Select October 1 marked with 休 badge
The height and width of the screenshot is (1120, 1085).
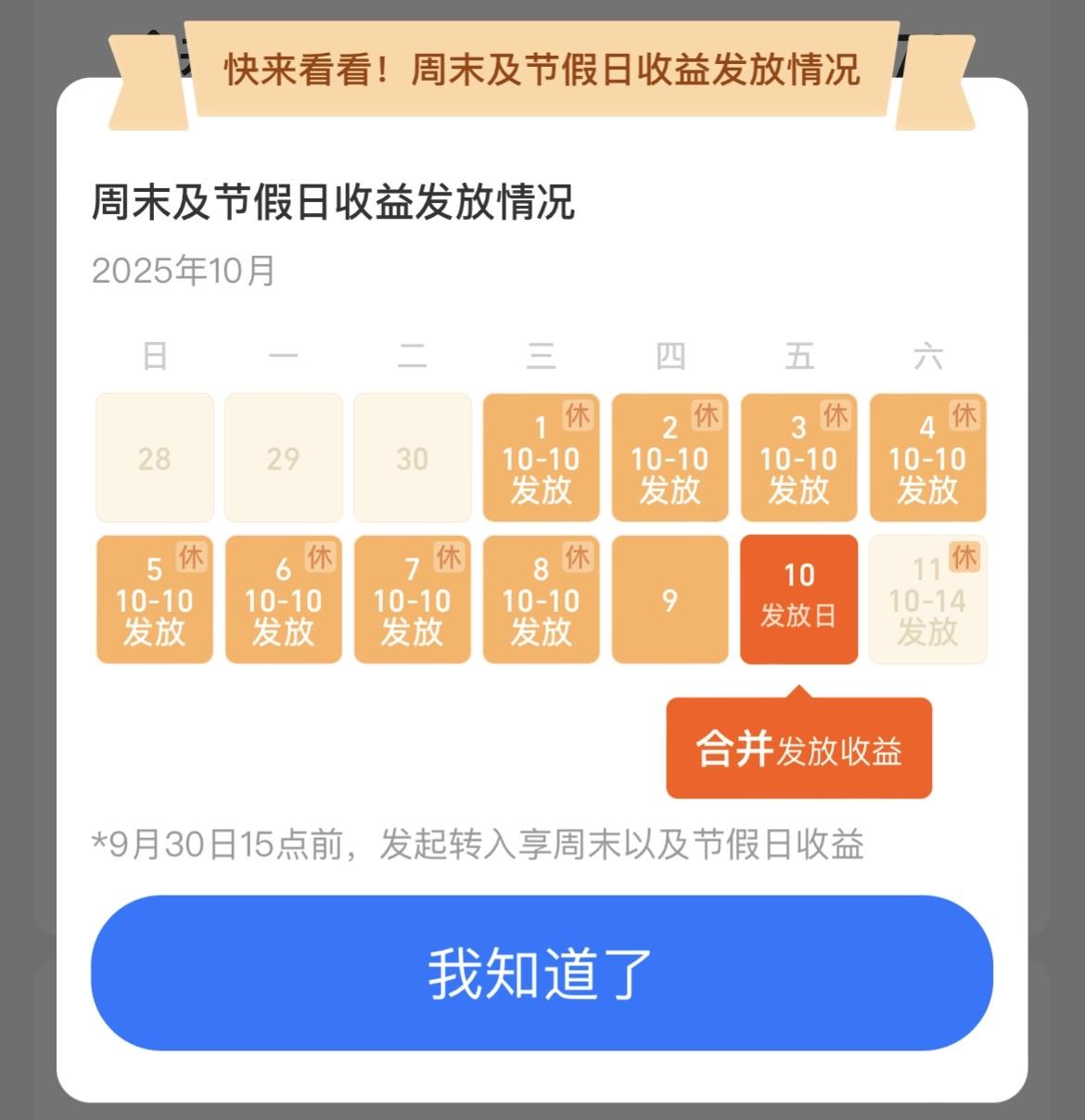pos(541,458)
